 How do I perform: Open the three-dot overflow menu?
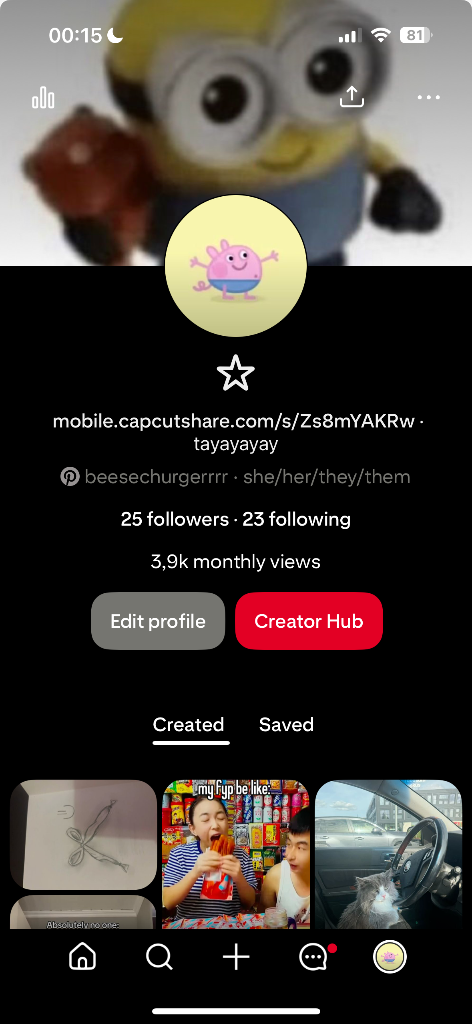(428, 97)
